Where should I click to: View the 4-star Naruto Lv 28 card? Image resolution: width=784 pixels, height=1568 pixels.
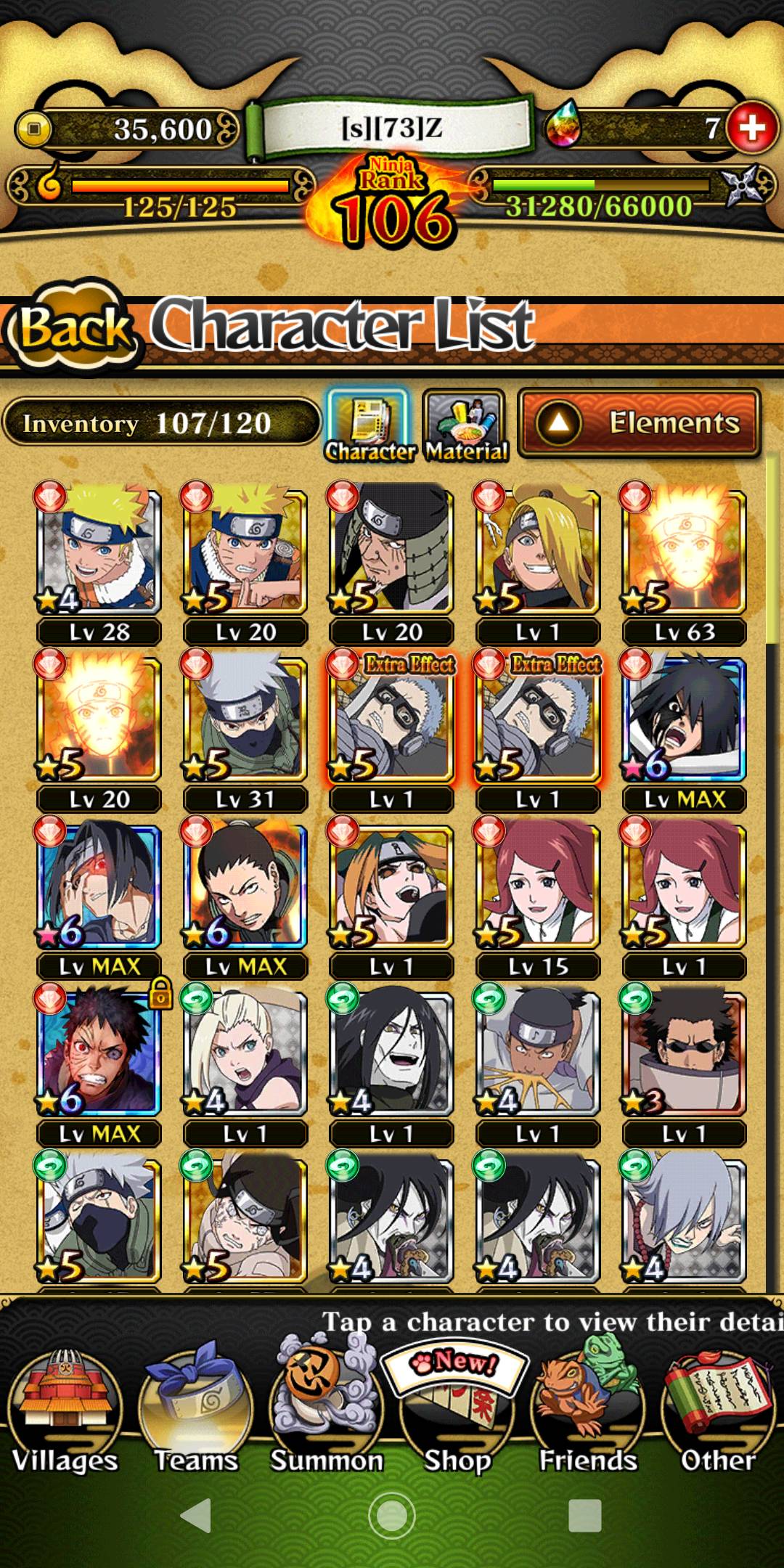tap(99, 553)
